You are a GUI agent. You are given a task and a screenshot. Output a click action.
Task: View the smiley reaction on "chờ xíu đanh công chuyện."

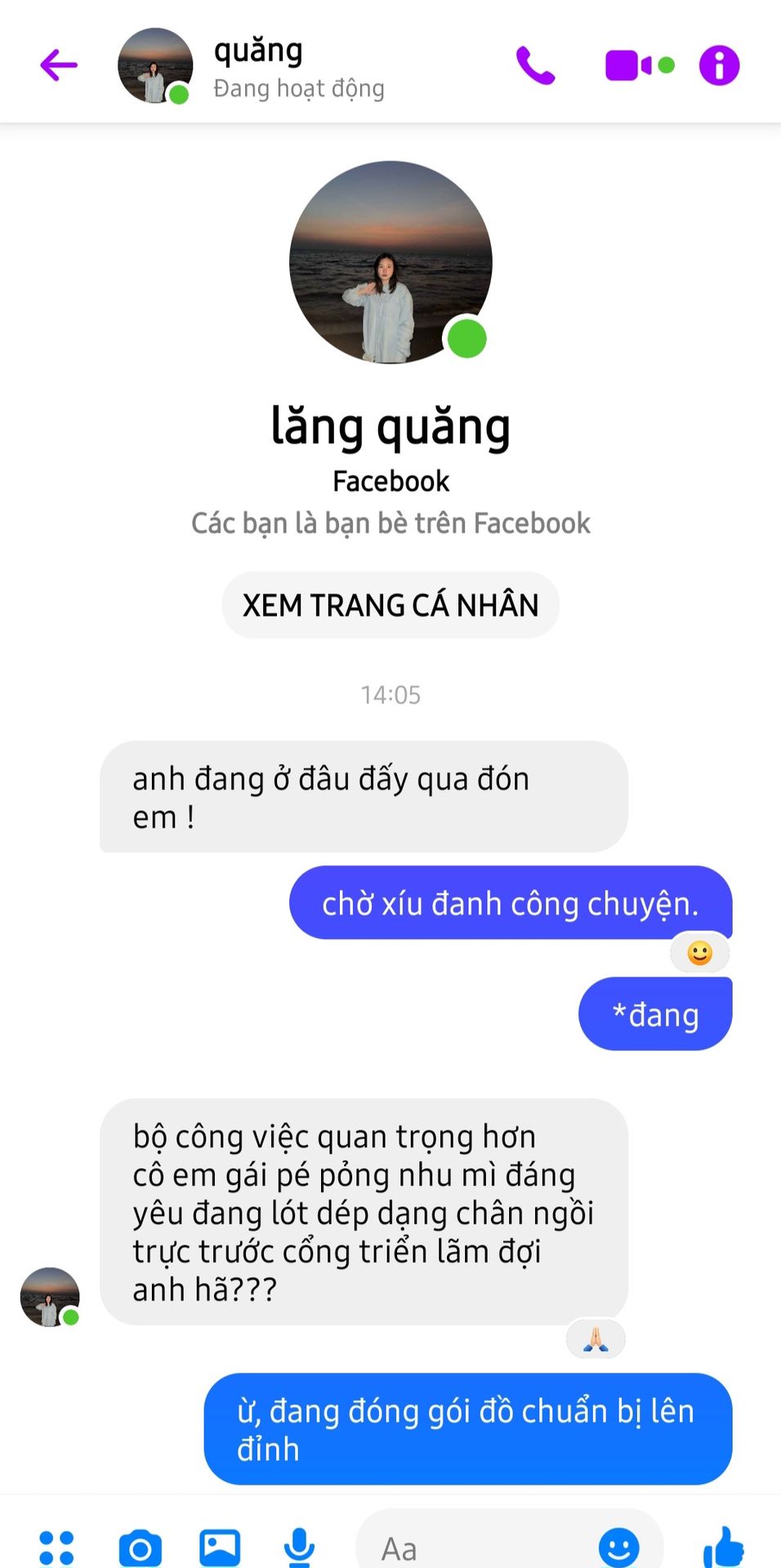699,953
